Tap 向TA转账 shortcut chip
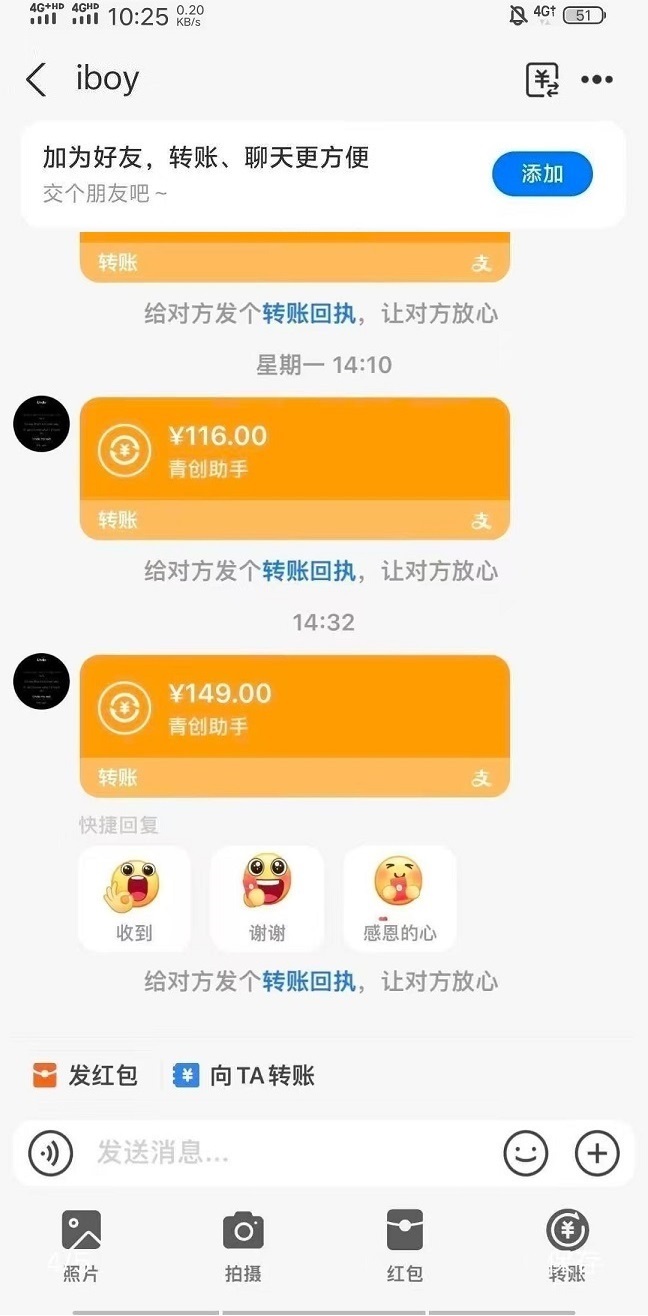This screenshot has width=648, height=1316. [245, 1076]
